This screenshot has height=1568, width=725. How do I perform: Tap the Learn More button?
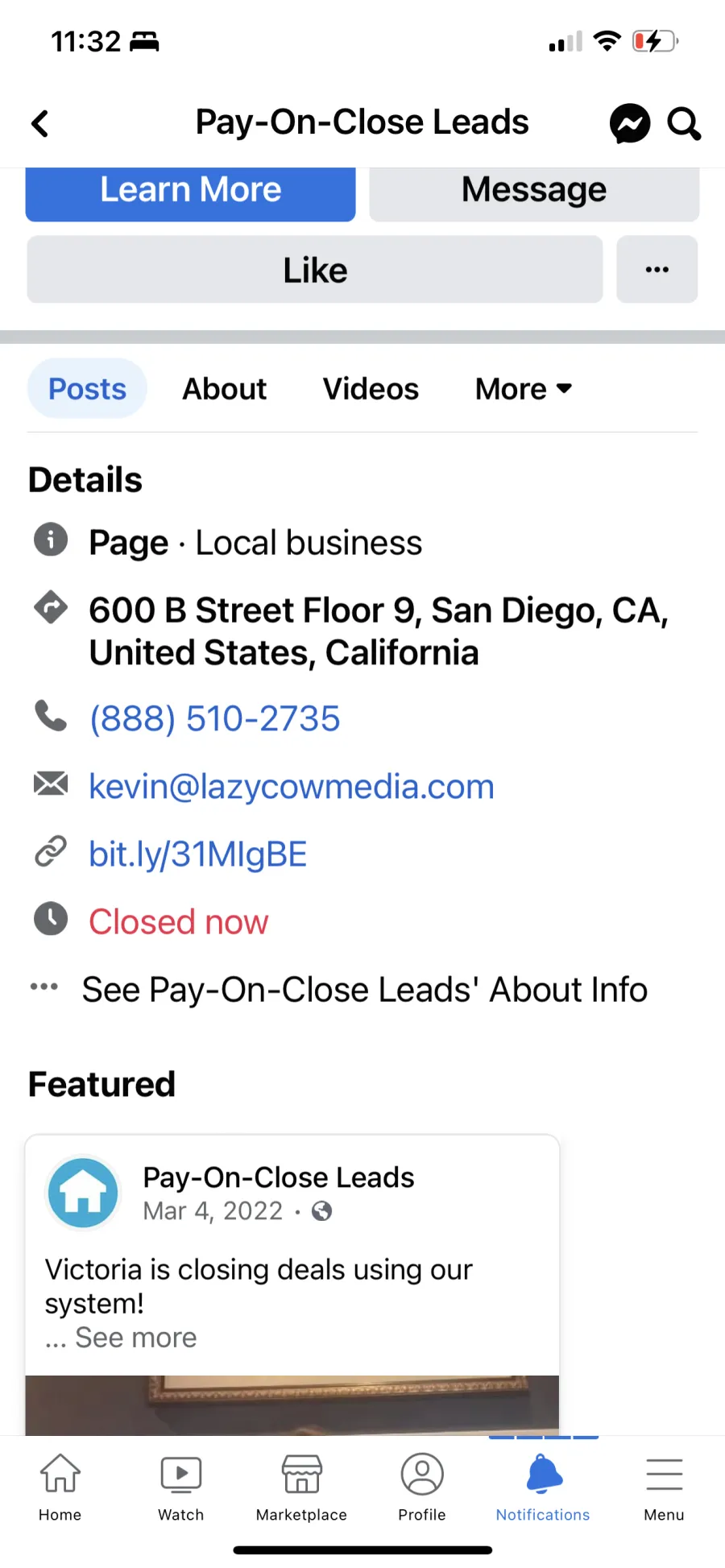[x=191, y=193]
